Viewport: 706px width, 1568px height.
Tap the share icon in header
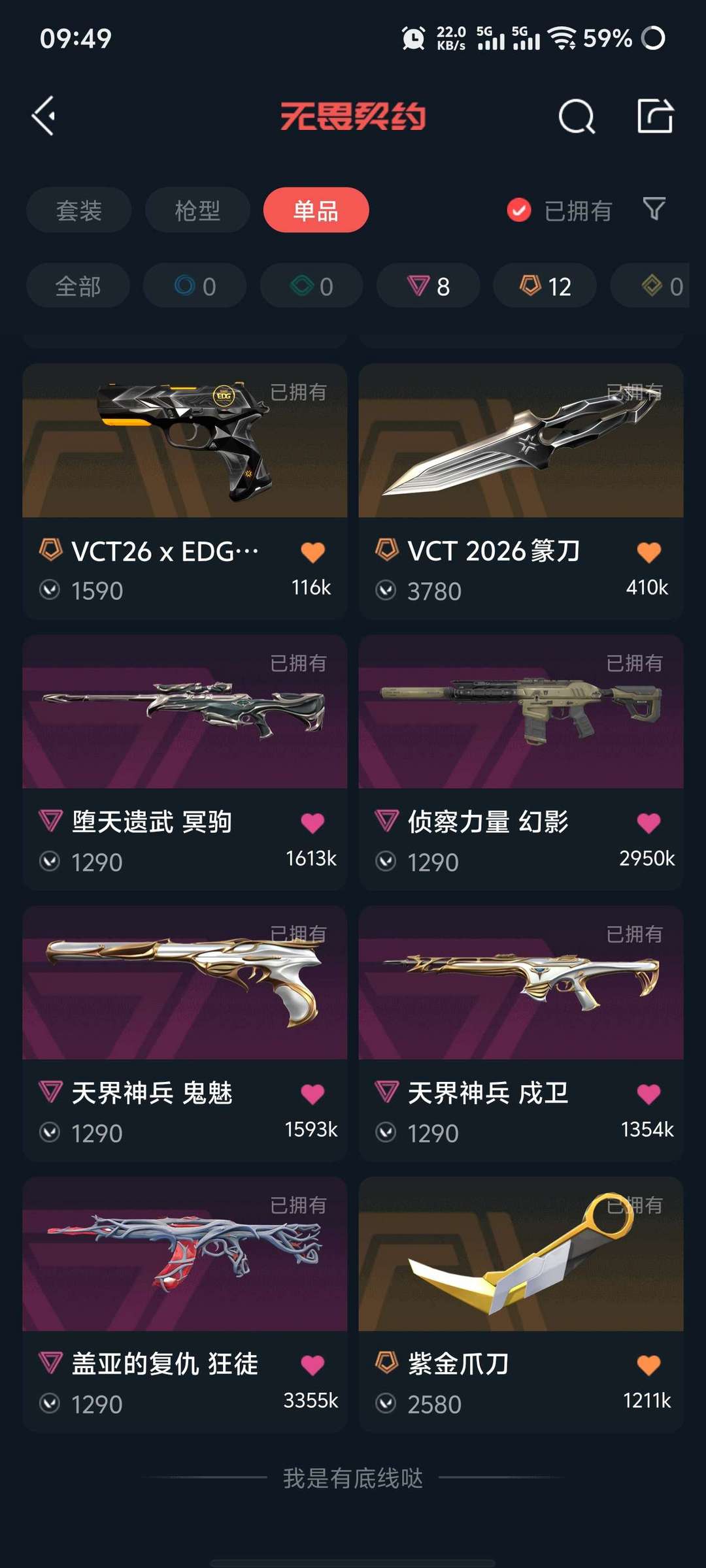pos(655,116)
